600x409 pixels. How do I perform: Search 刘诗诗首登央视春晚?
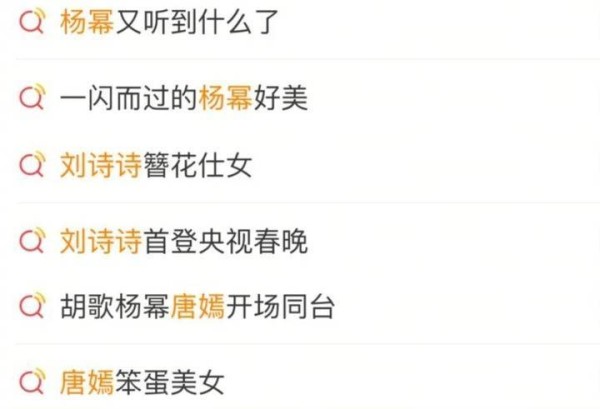pos(183,240)
